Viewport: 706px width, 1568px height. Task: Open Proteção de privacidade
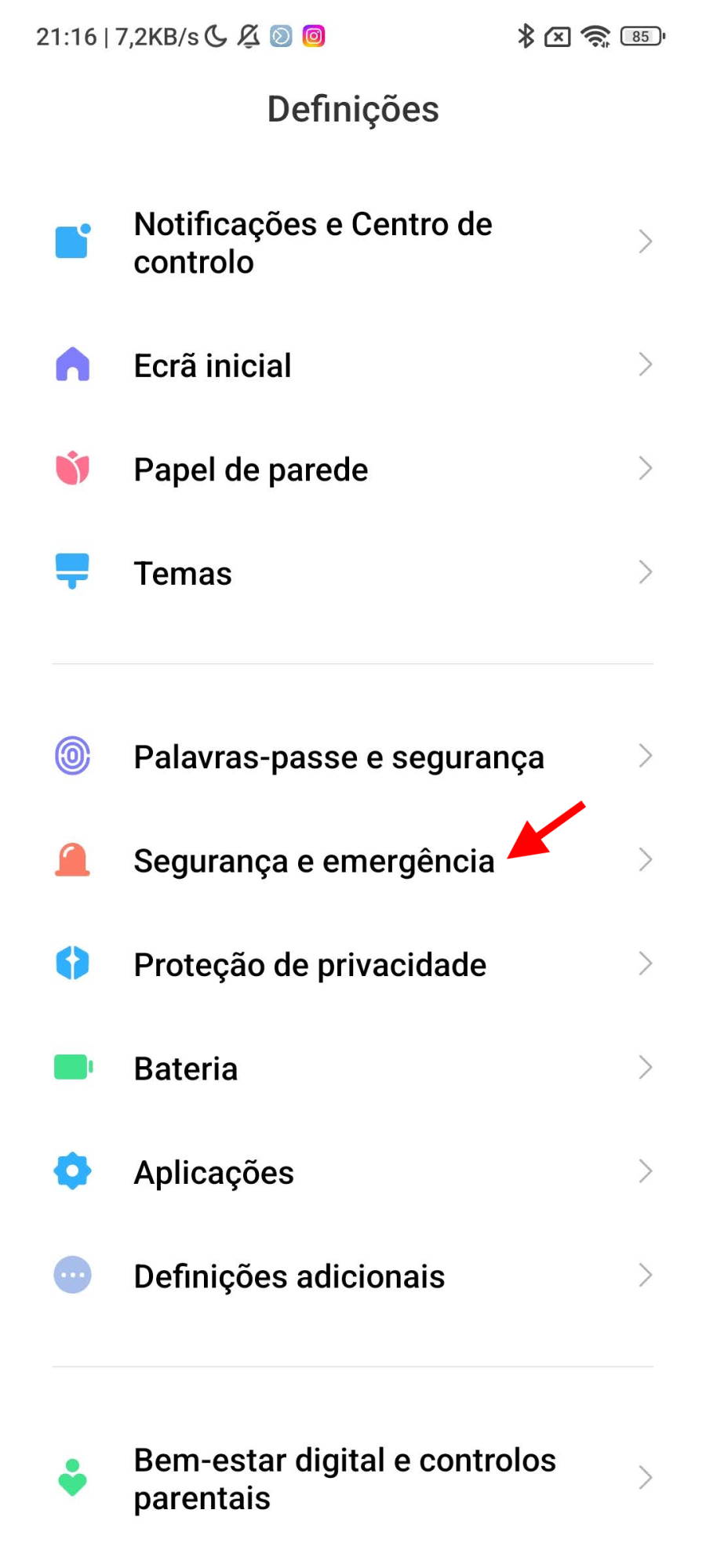(x=353, y=964)
